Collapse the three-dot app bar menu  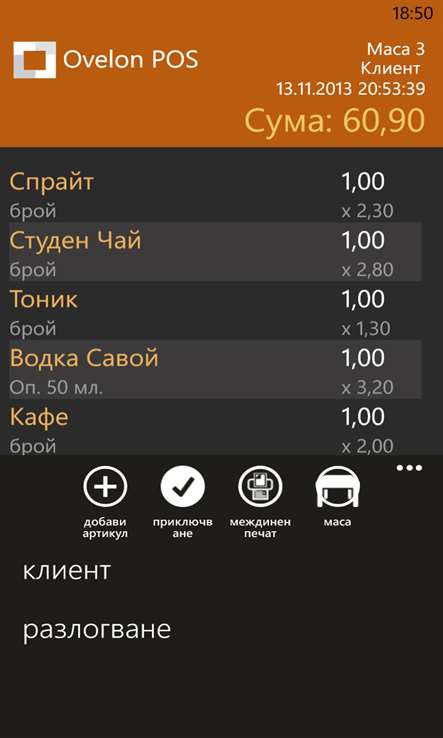[409, 468]
